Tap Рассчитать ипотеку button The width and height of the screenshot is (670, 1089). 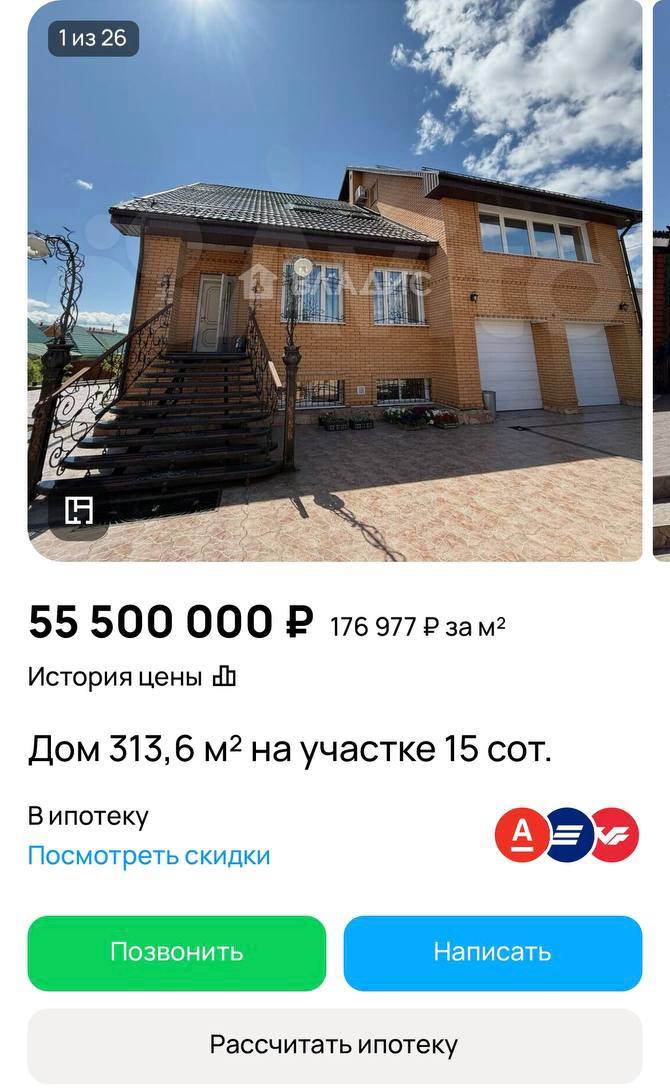(x=334, y=1045)
